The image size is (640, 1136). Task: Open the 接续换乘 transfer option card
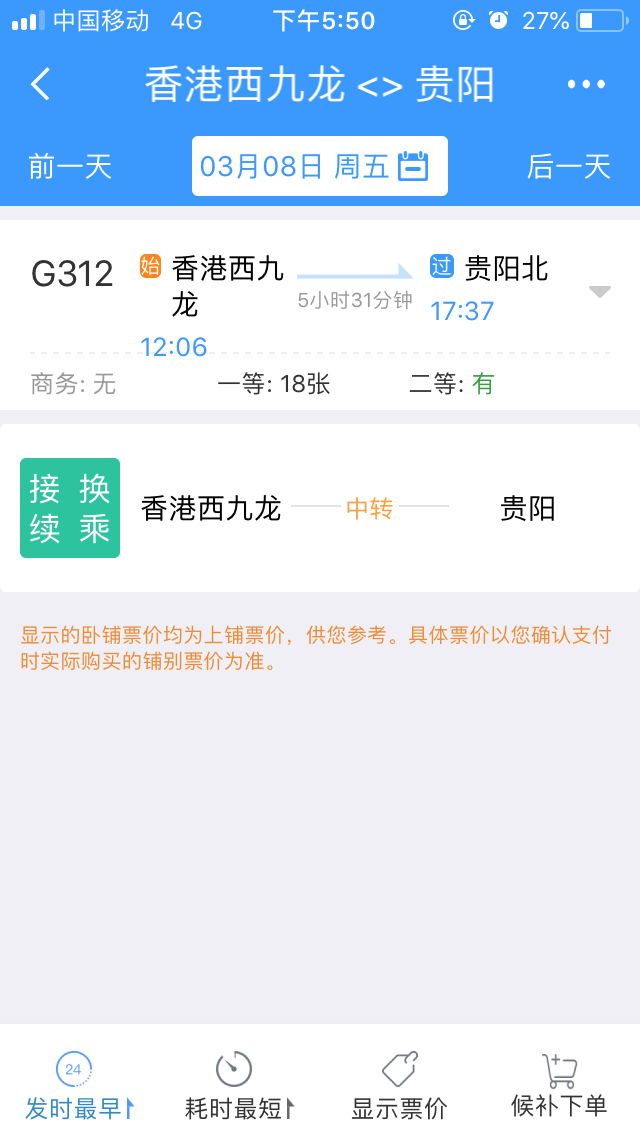pyautogui.click(x=320, y=508)
